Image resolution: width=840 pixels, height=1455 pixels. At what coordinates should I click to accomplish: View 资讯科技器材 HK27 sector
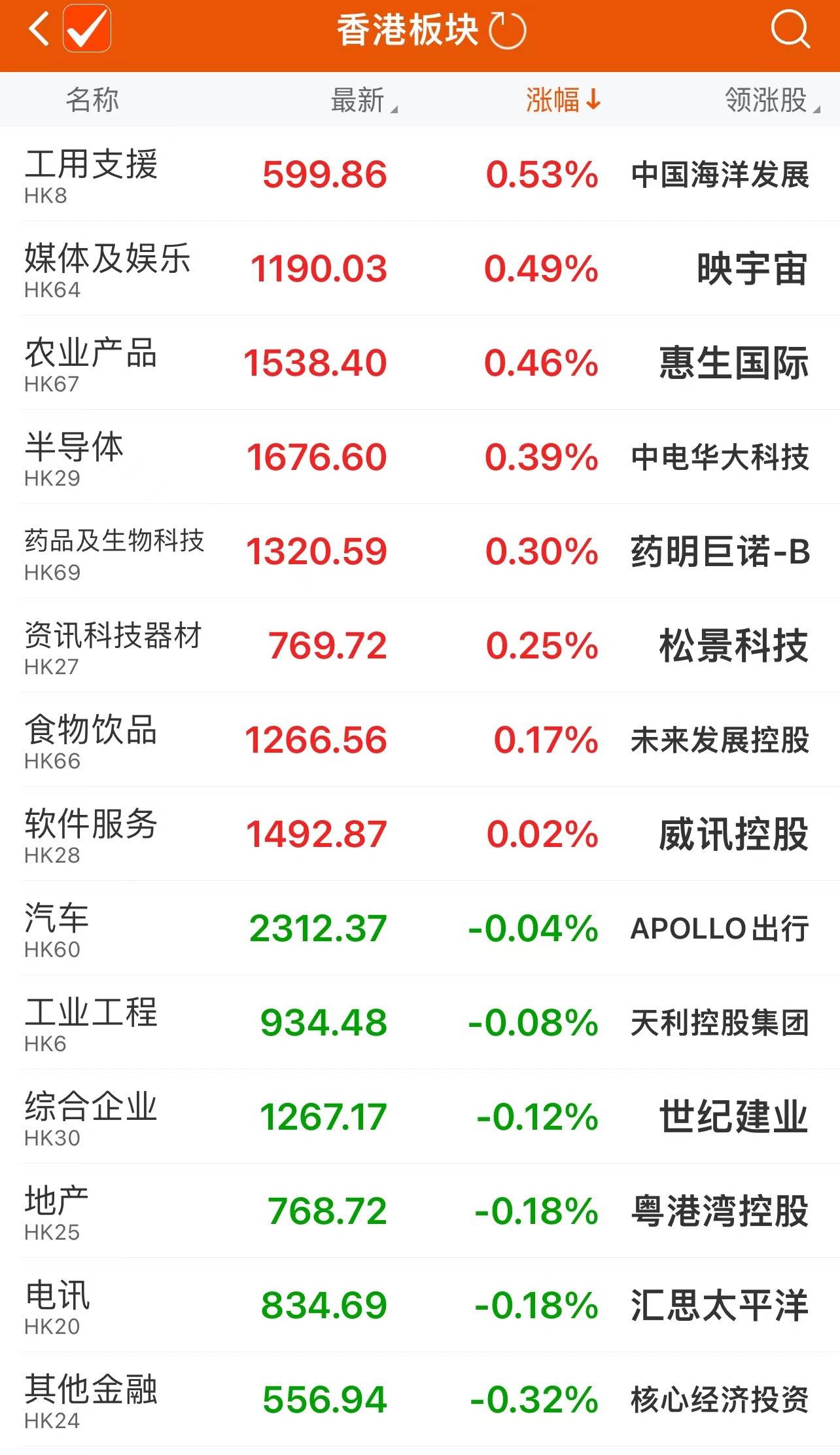pos(419,646)
